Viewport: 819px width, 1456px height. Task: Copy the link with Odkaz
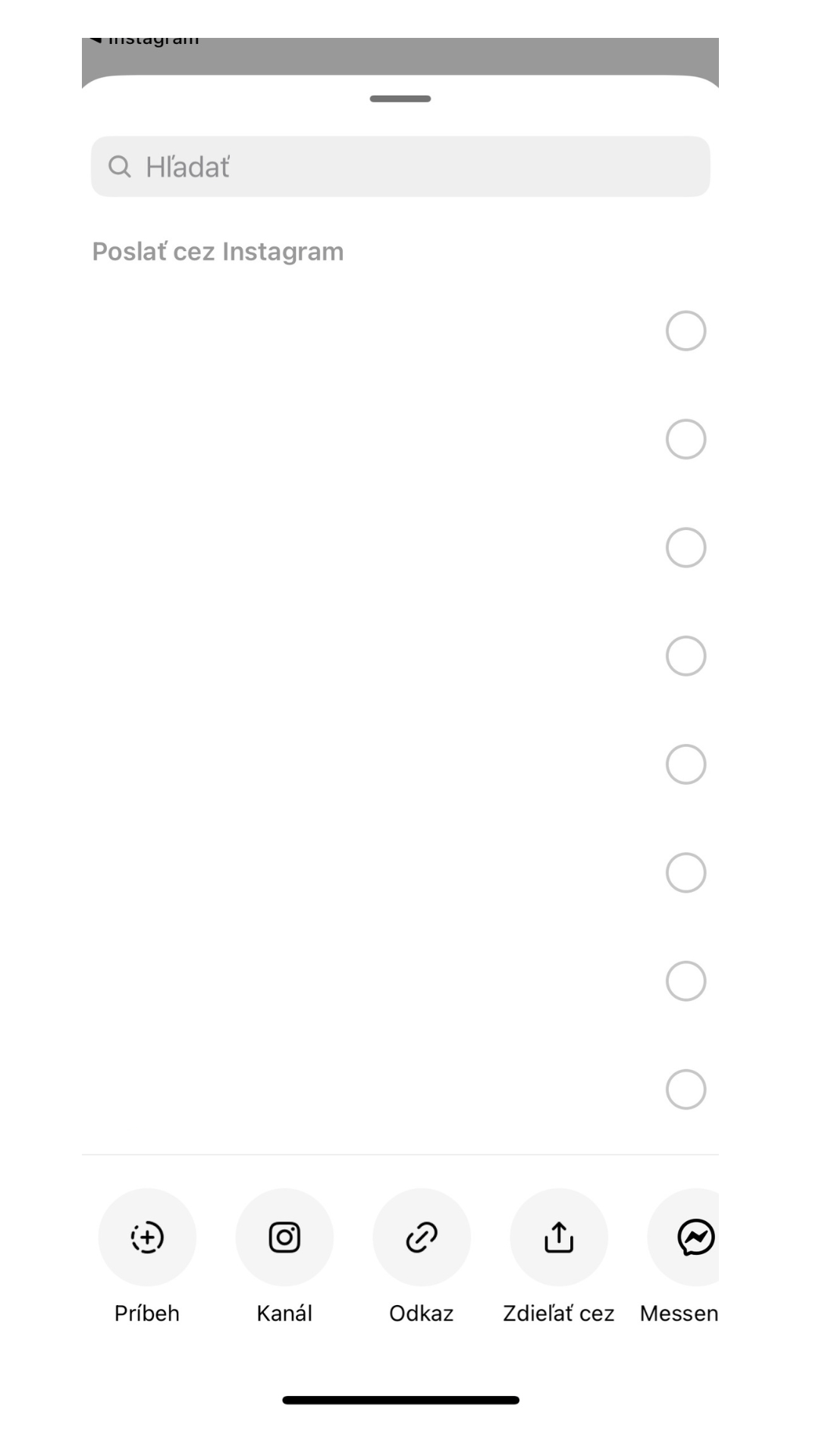click(422, 1238)
